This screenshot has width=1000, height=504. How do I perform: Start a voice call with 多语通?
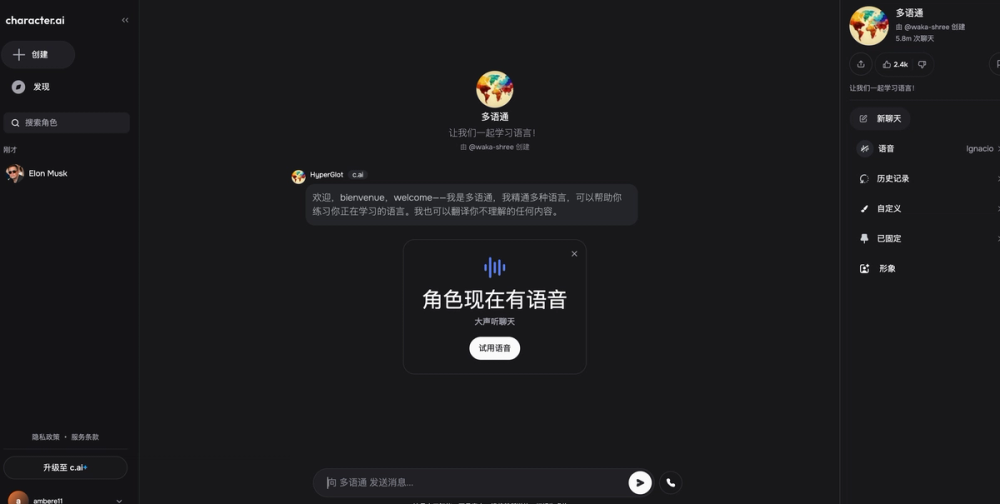click(670, 482)
